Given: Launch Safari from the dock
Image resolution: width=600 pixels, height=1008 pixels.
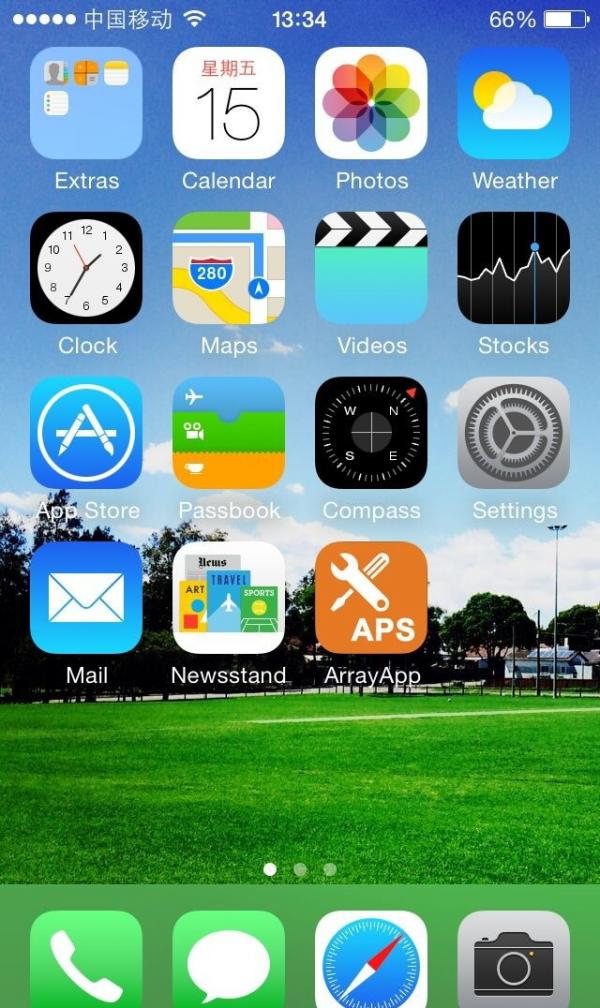Looking at the screenshot, I should point(371,962).
